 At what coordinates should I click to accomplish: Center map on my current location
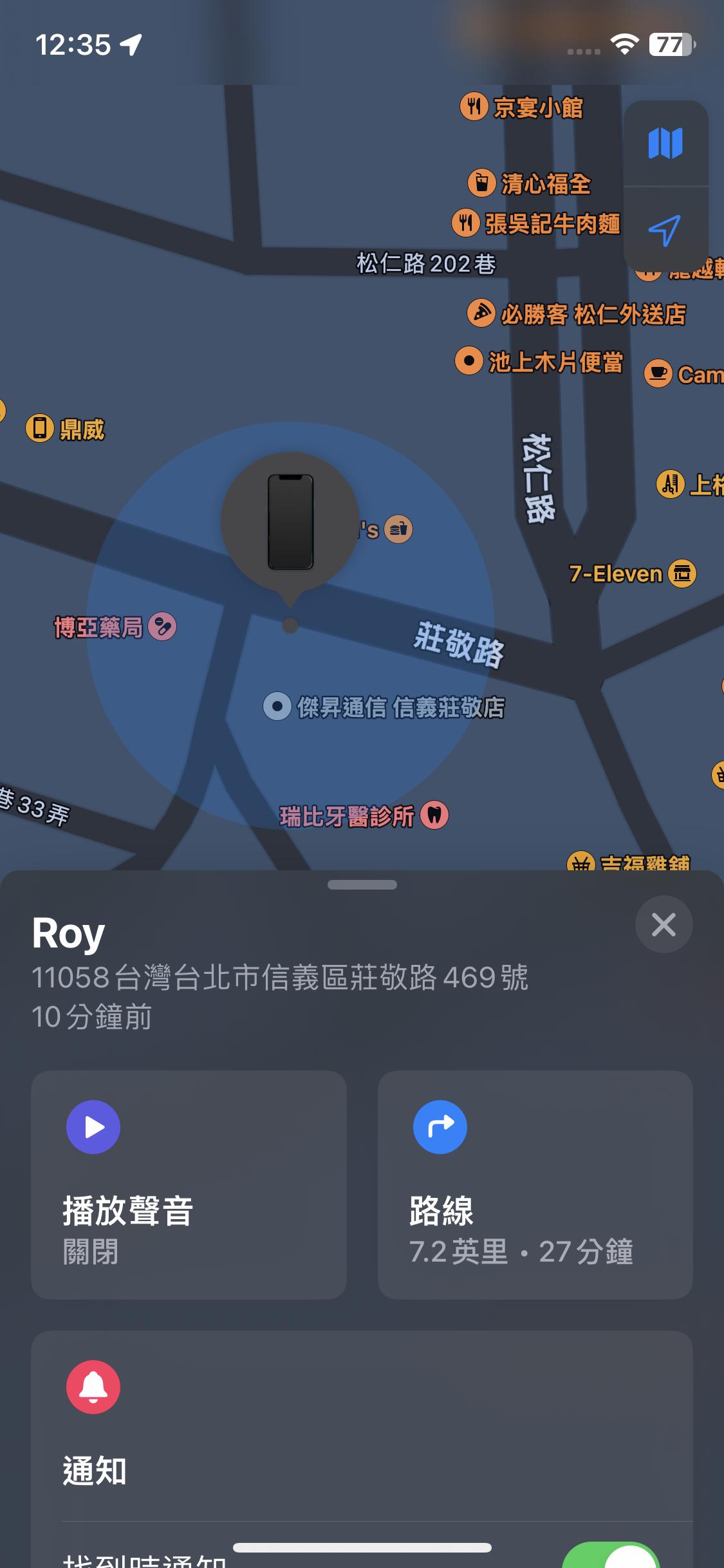coord(665,230)
